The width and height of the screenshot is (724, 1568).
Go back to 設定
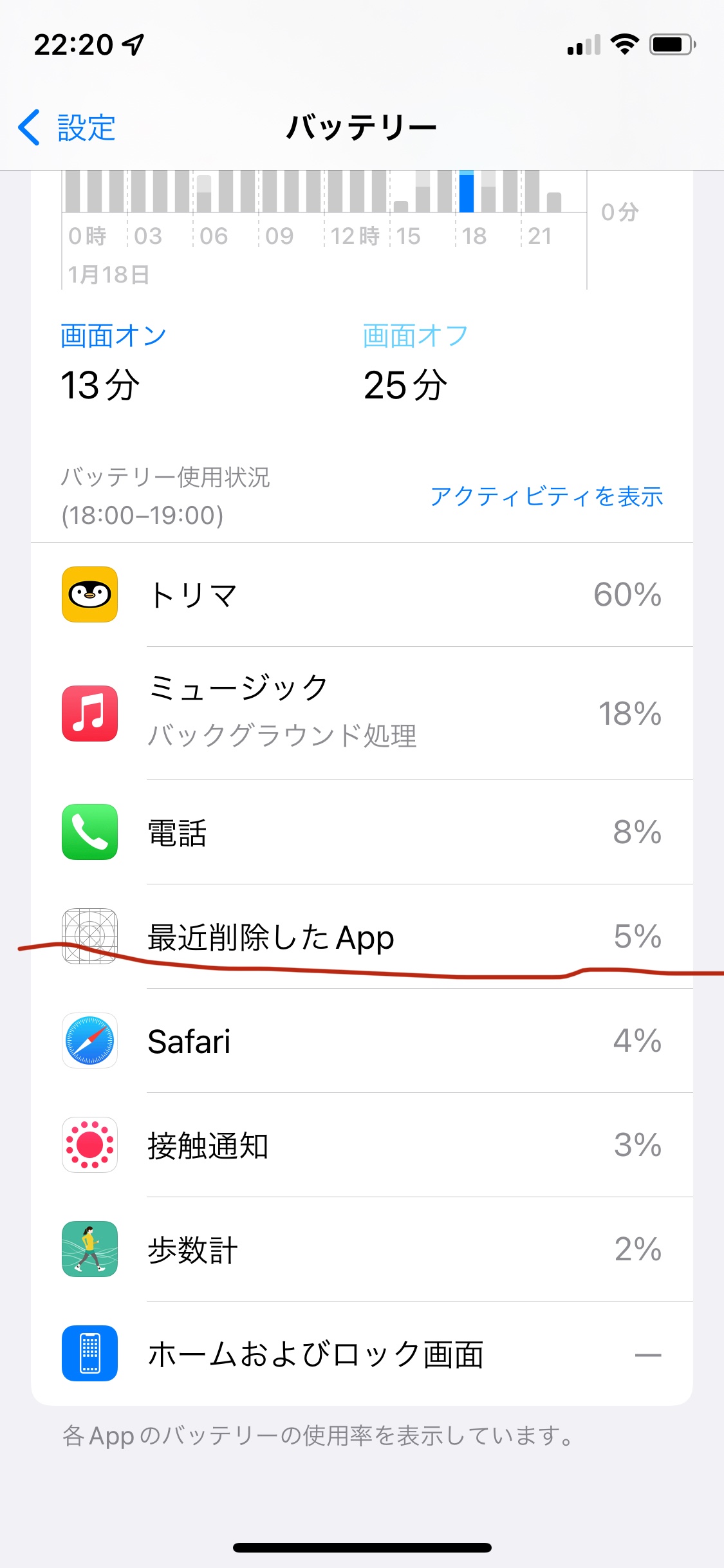click(x=68, y=127)
